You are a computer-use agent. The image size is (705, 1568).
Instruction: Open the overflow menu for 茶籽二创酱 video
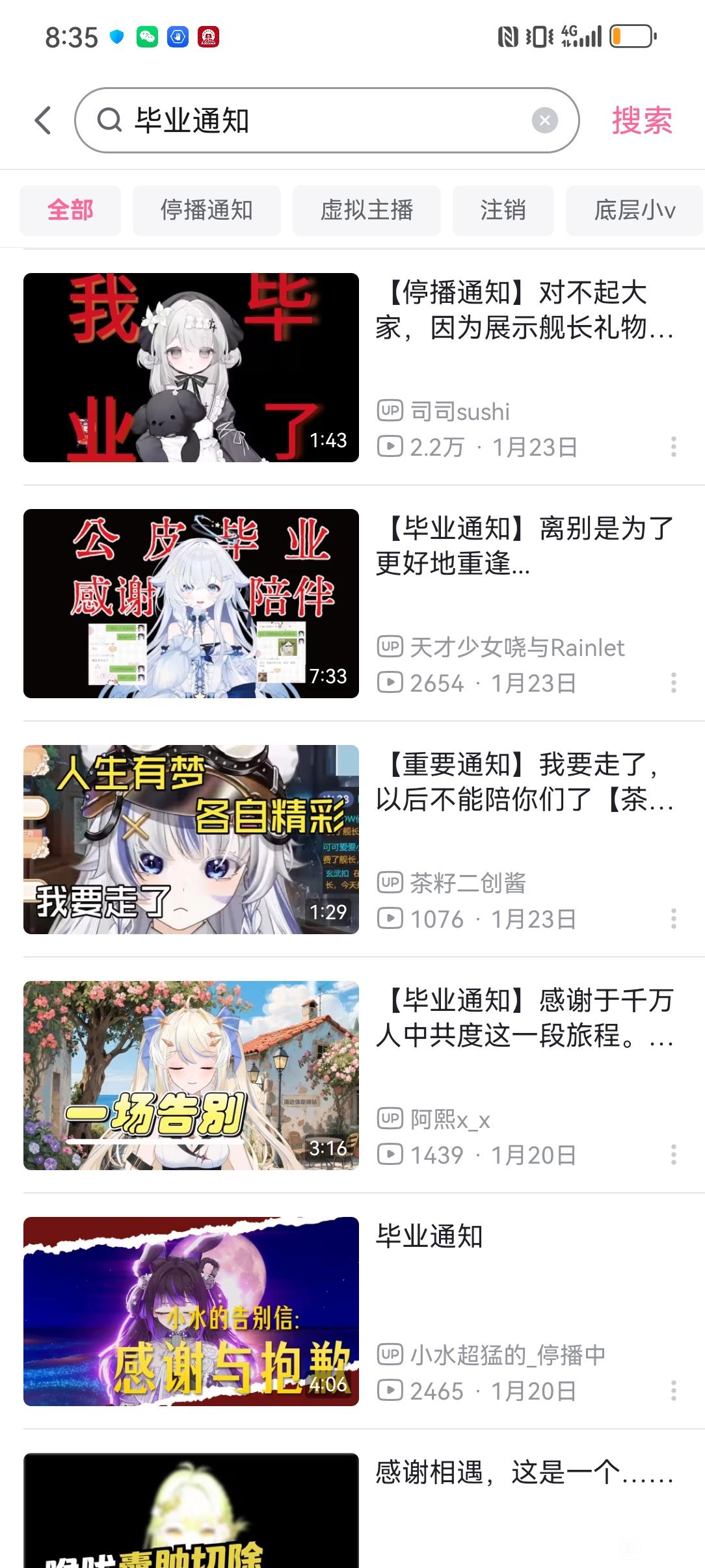tap(673, 919)
